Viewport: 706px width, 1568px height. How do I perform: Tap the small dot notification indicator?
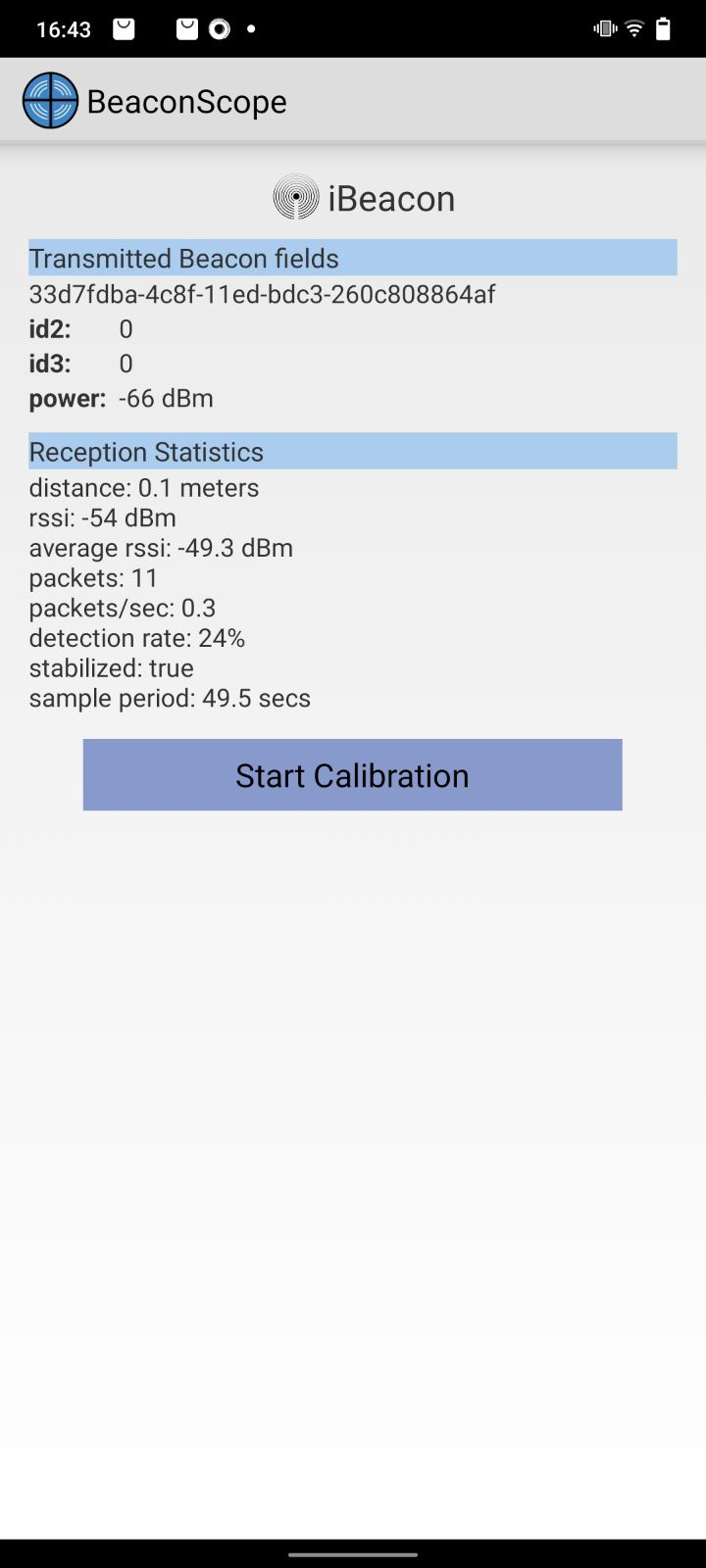(x=249, y=28)
